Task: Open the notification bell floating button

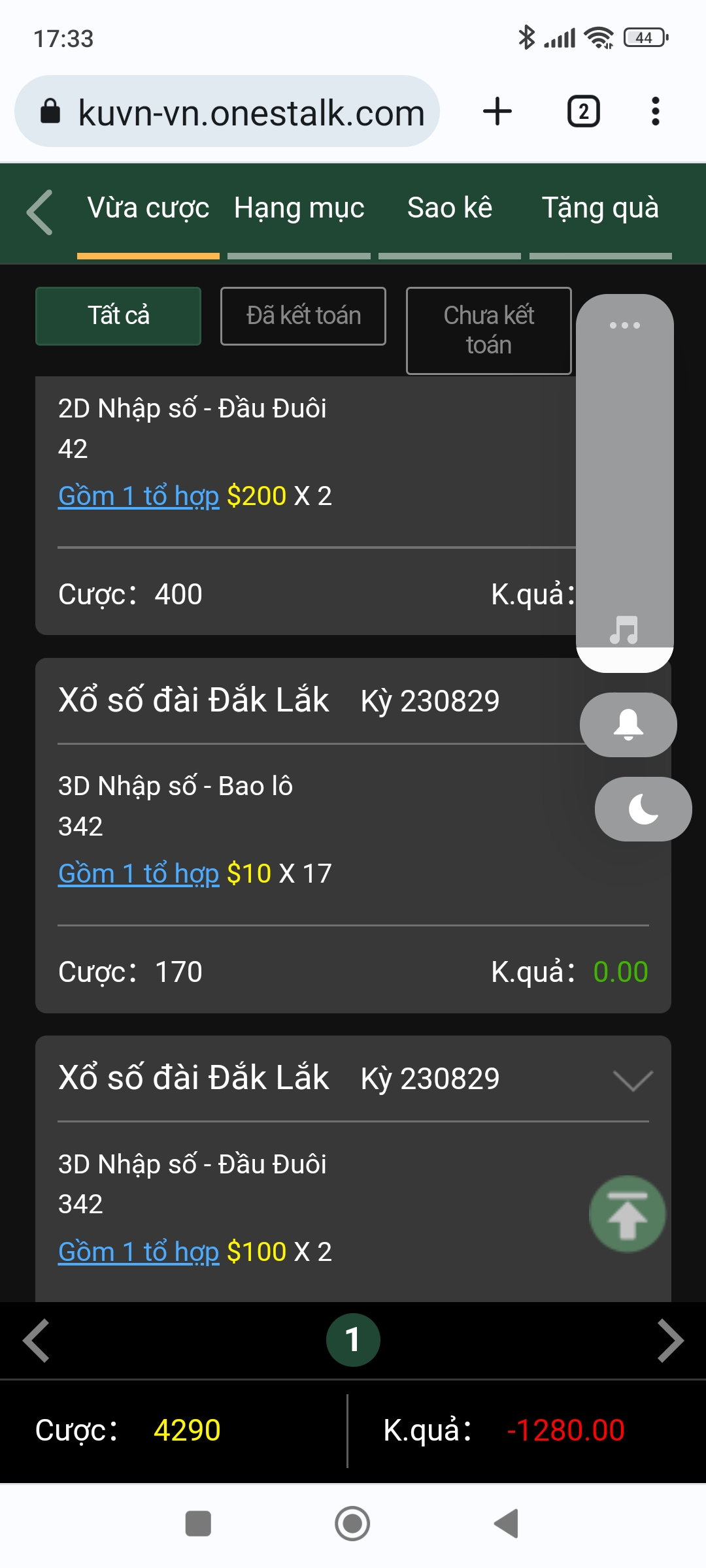Action: [628, 725]
